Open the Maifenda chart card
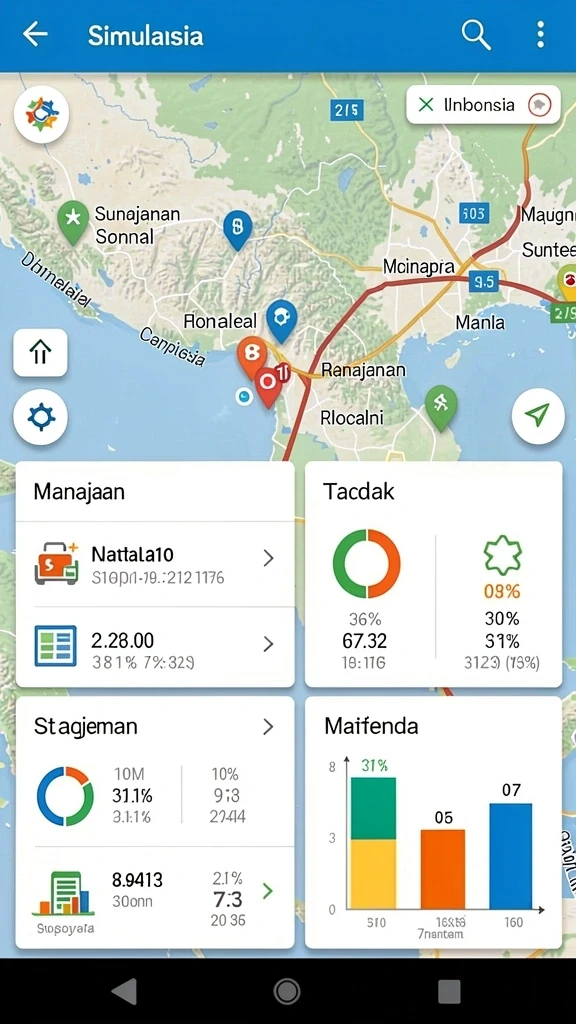This screenshot has height=1024, width=576. pos(433,822)
